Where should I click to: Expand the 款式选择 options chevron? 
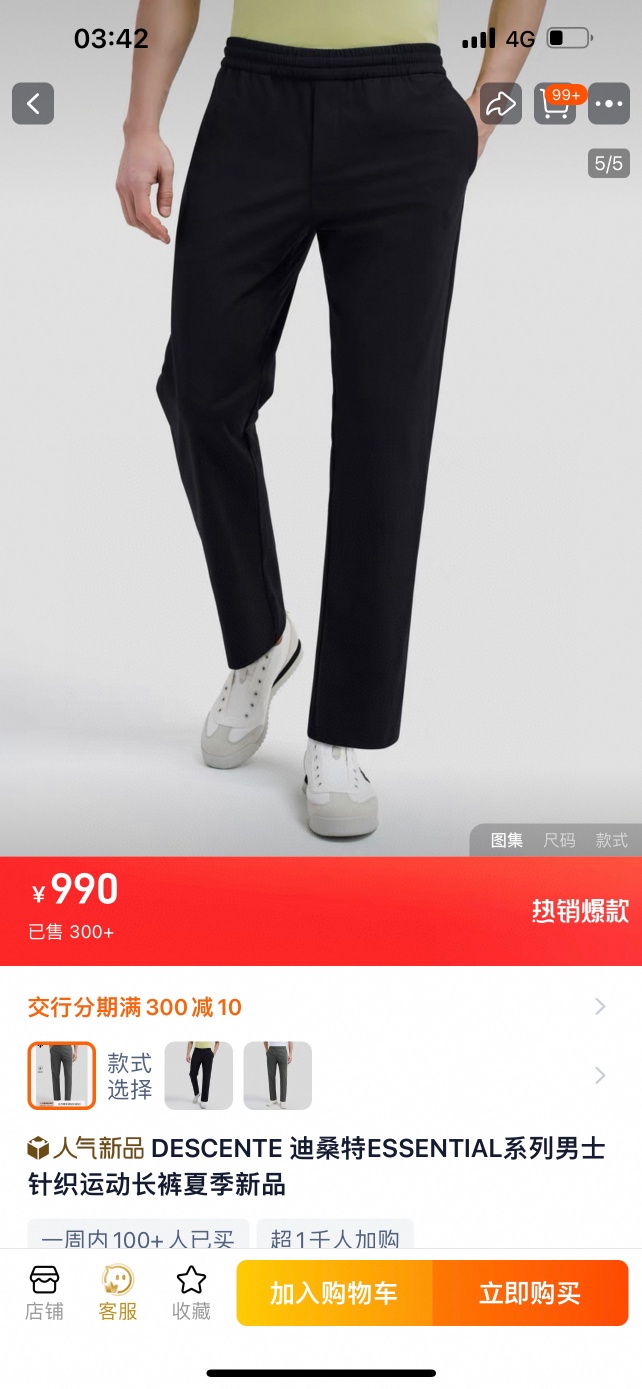pyautogui.click(x=600, y=1076)
